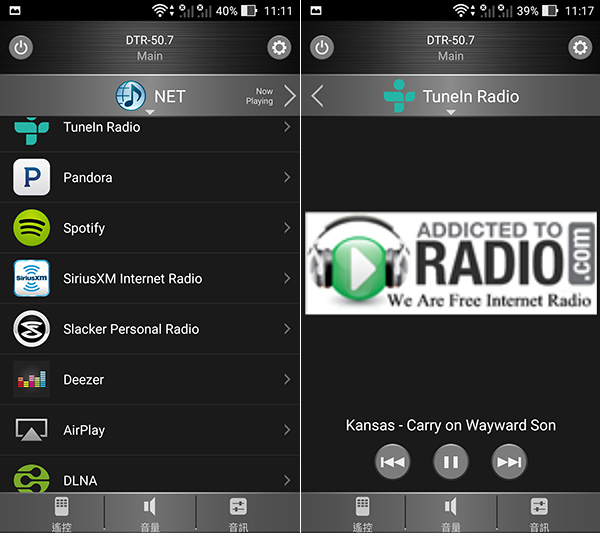Image resolution: width=600 pixels, height=533 pixels.
Task: Go to Now Playing arrow
Action: (x=289, y=96)
